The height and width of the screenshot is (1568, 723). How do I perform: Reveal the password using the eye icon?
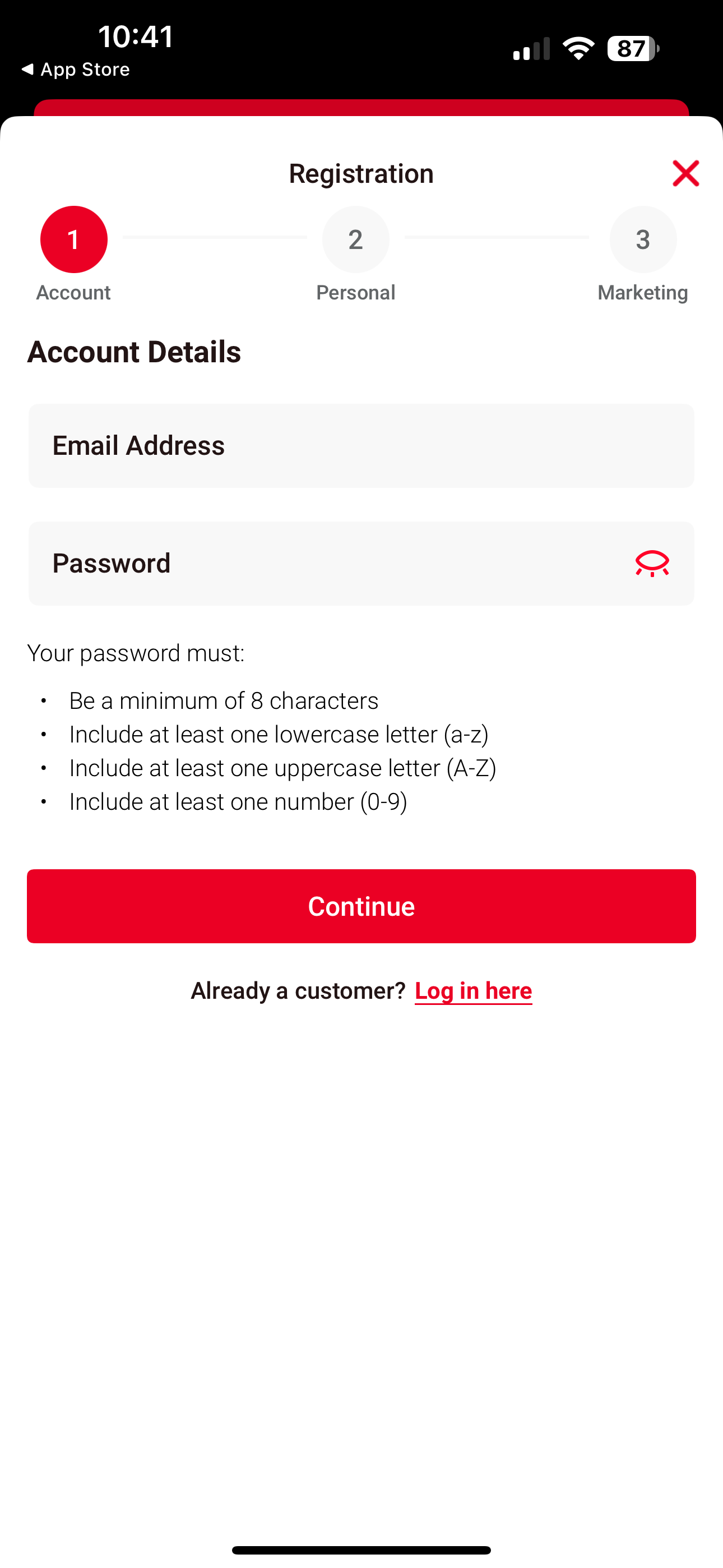point(651,563)
